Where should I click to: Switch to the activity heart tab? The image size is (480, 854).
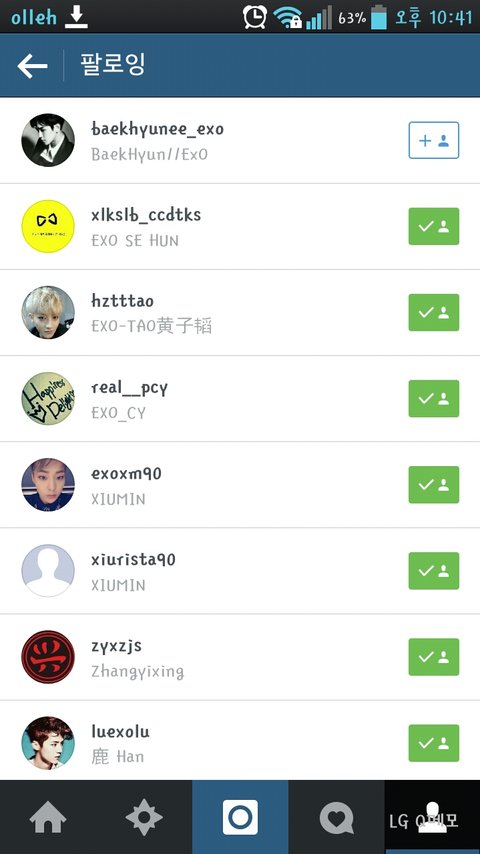[x=336, y=817]
